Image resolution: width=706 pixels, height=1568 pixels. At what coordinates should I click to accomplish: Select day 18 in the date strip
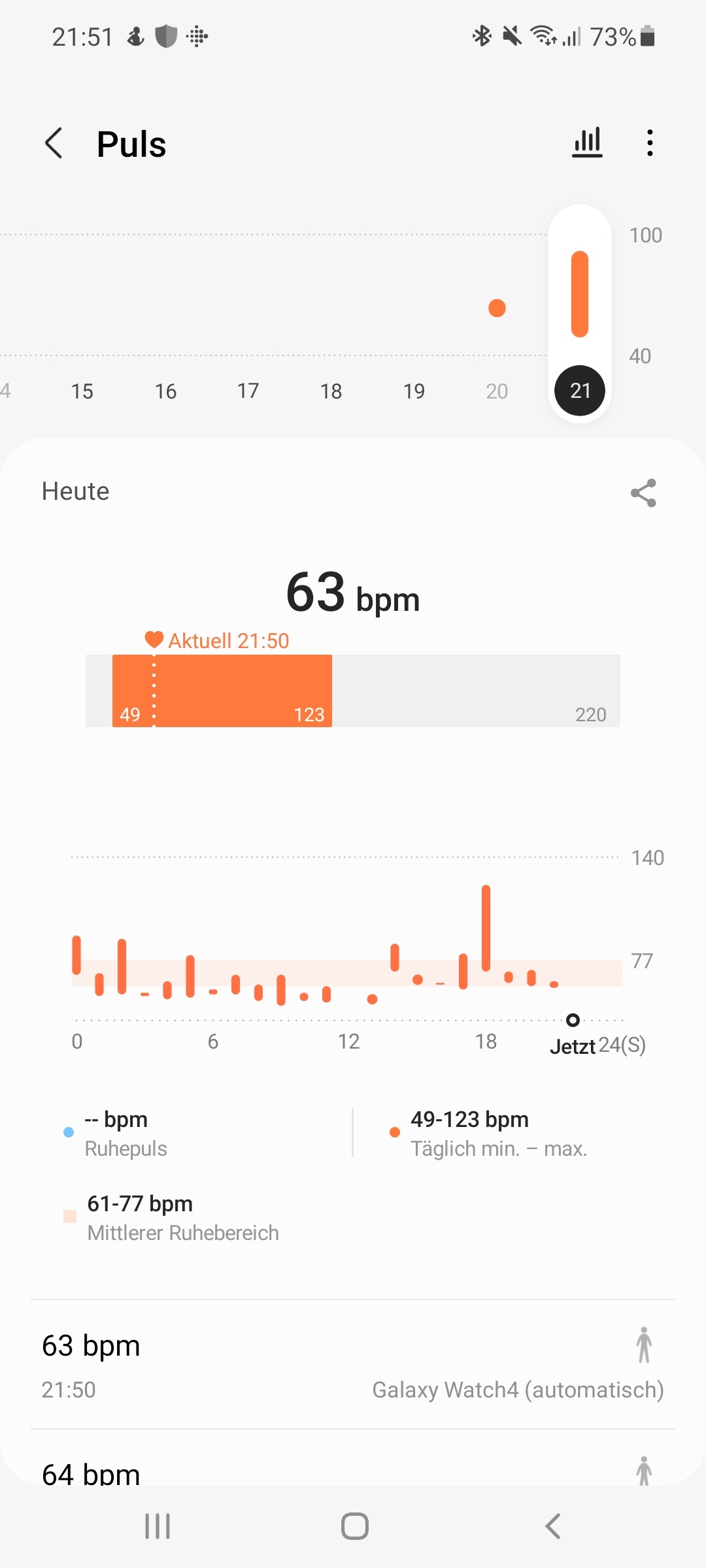[x=331, y=391]
